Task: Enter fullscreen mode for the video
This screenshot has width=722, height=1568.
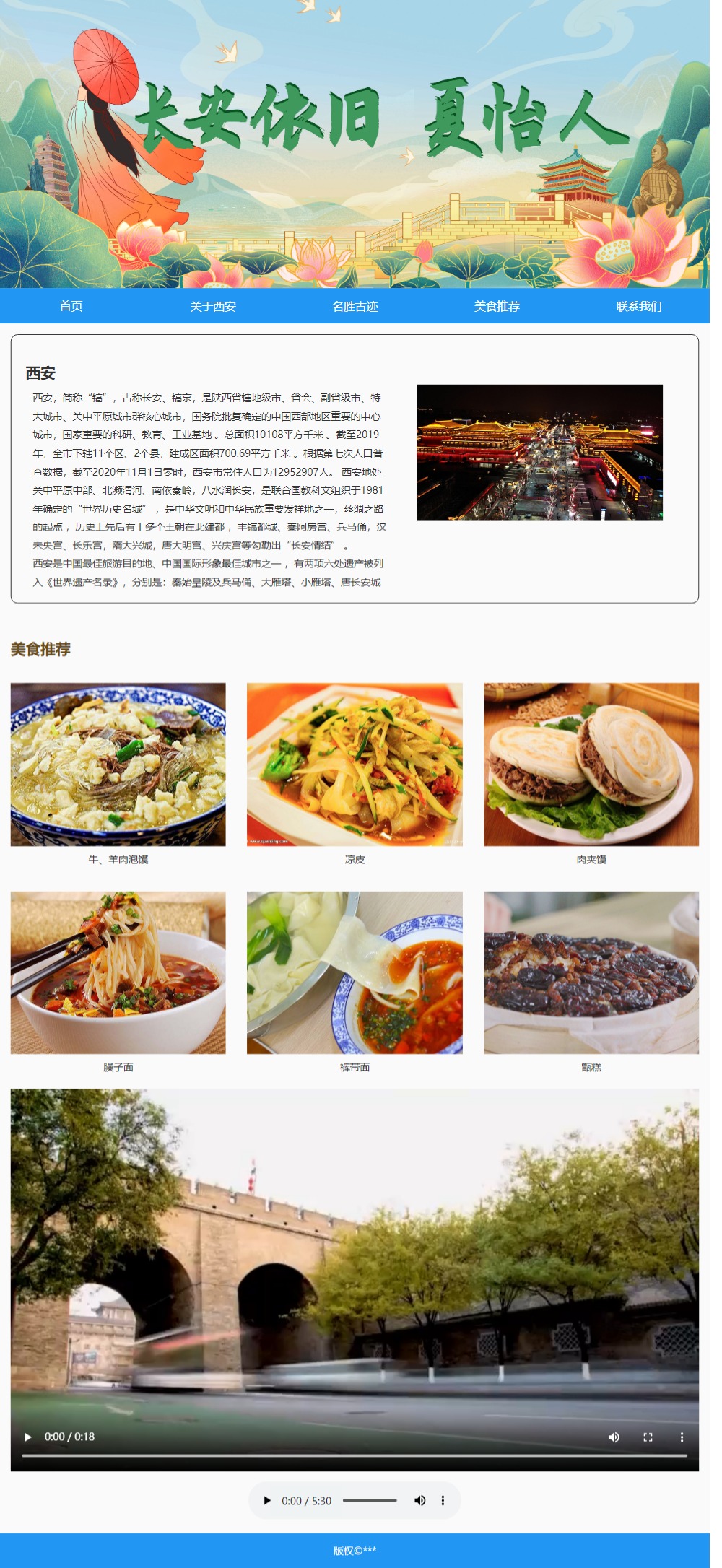Action: [x=648, y=1437]
